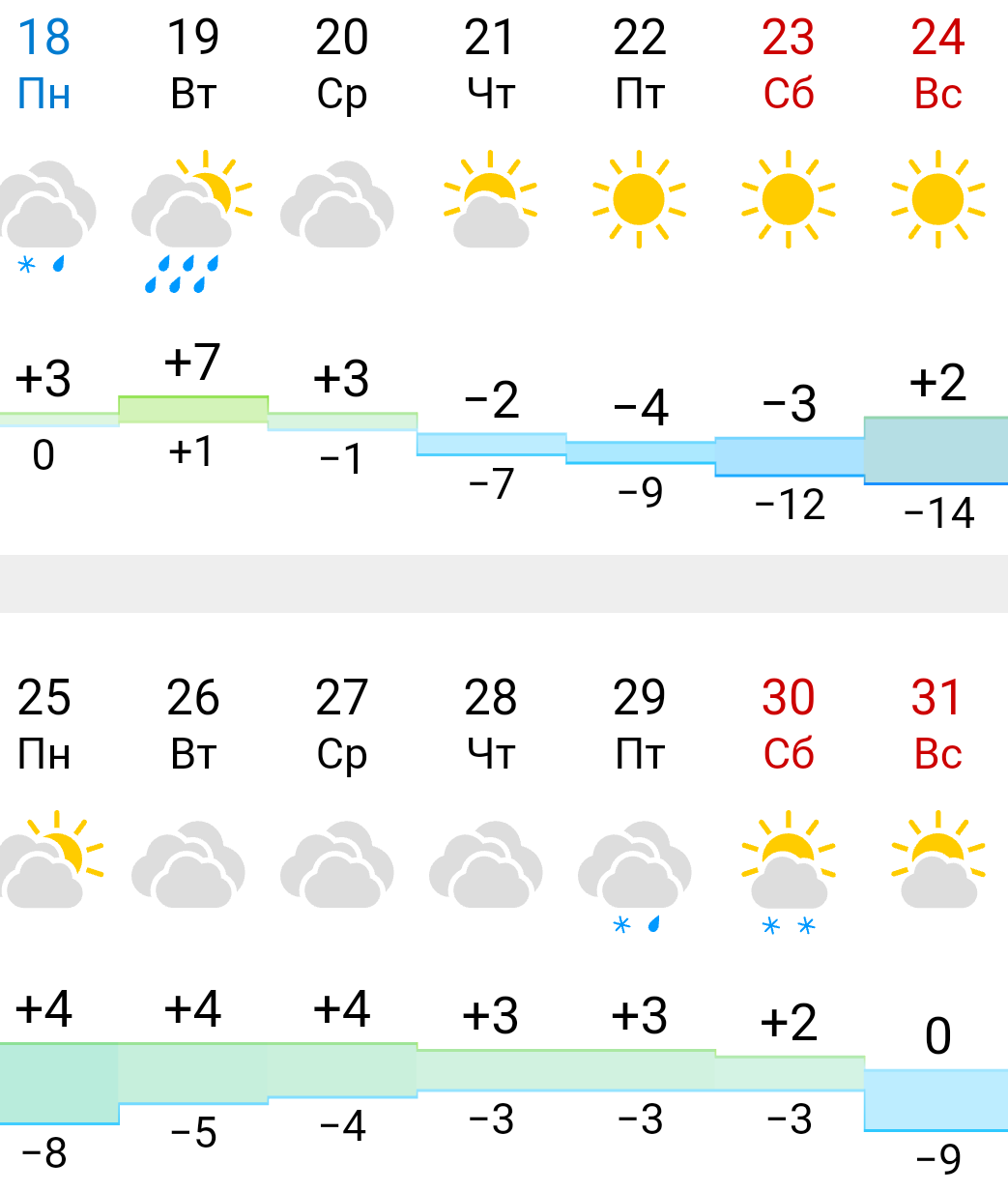
Task: View Monday the 25th forecast
Action: [x=44, y=724]
